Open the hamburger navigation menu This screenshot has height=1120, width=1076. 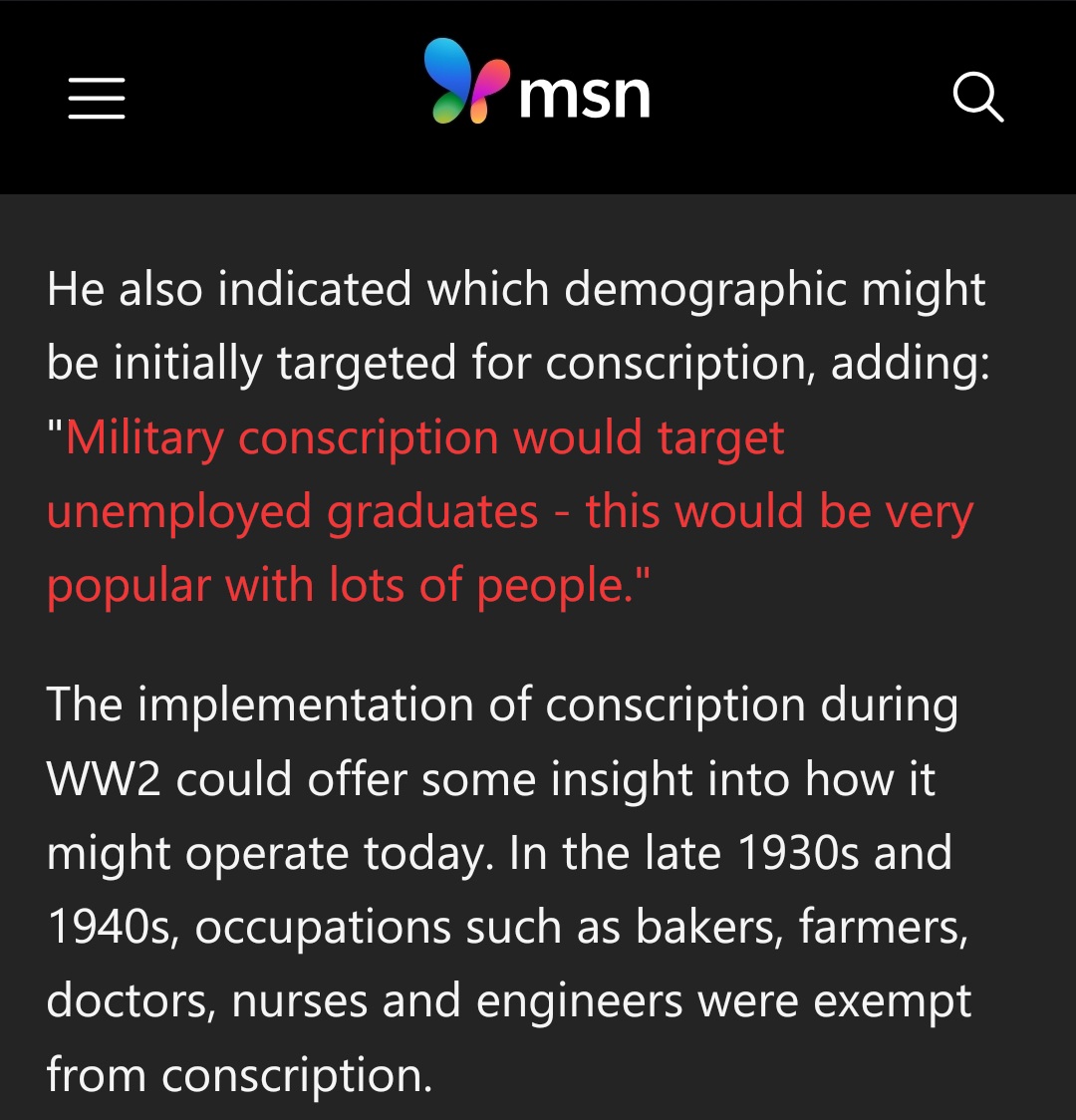(x=97, y=98)
